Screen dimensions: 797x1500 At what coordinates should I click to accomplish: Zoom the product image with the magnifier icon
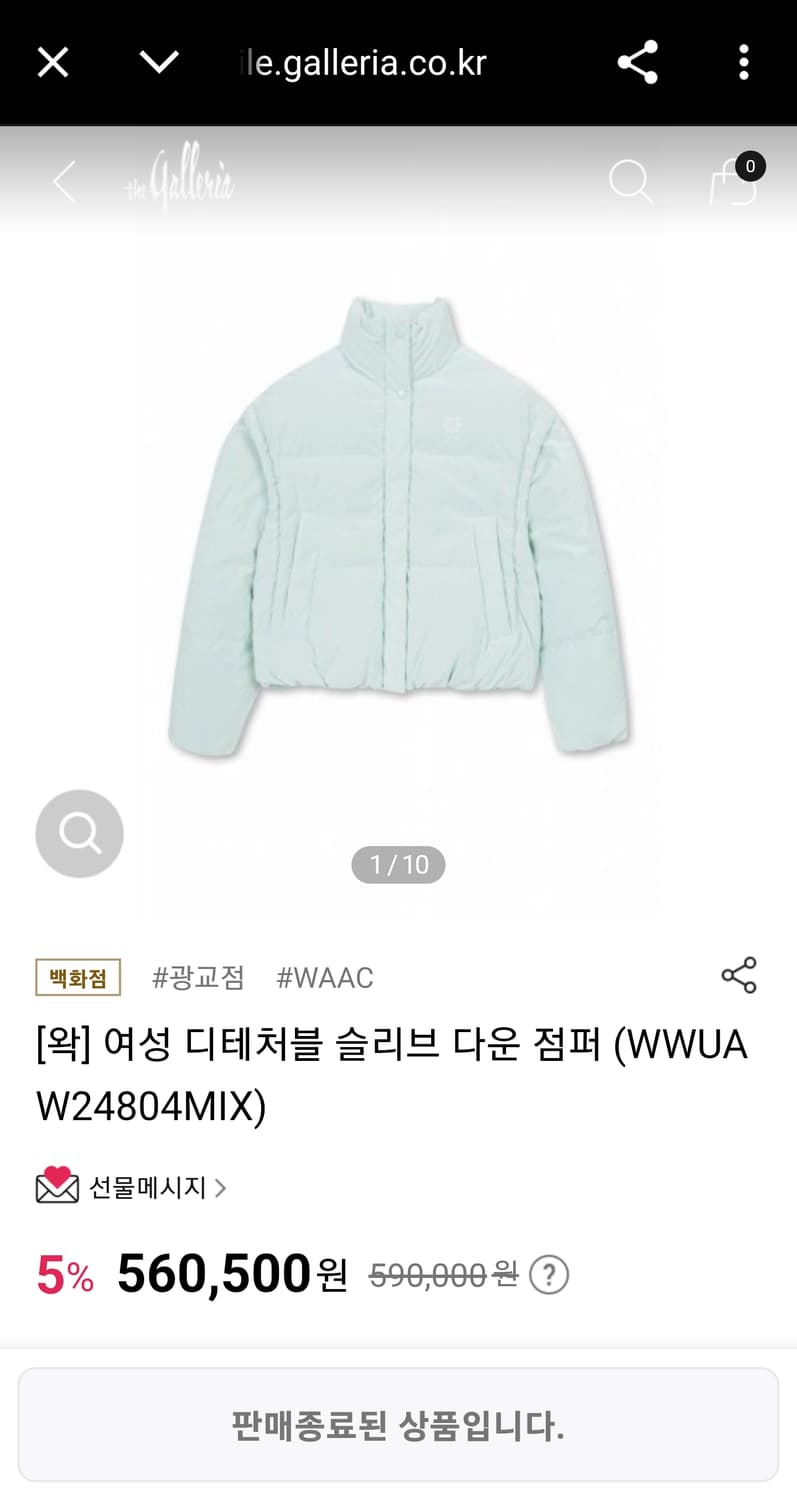(79, 833)
